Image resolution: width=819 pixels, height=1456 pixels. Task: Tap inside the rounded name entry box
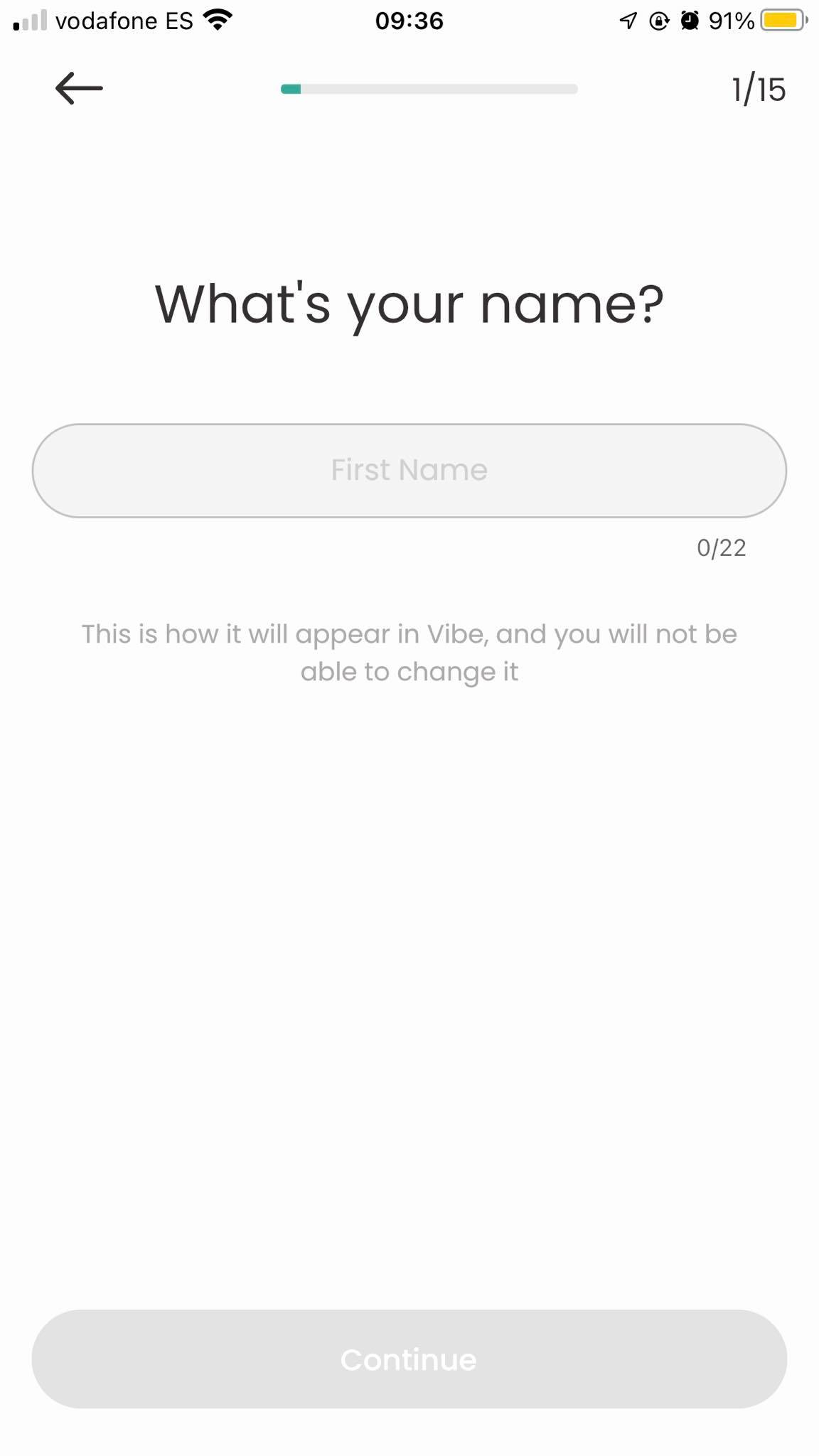(409, 469)
